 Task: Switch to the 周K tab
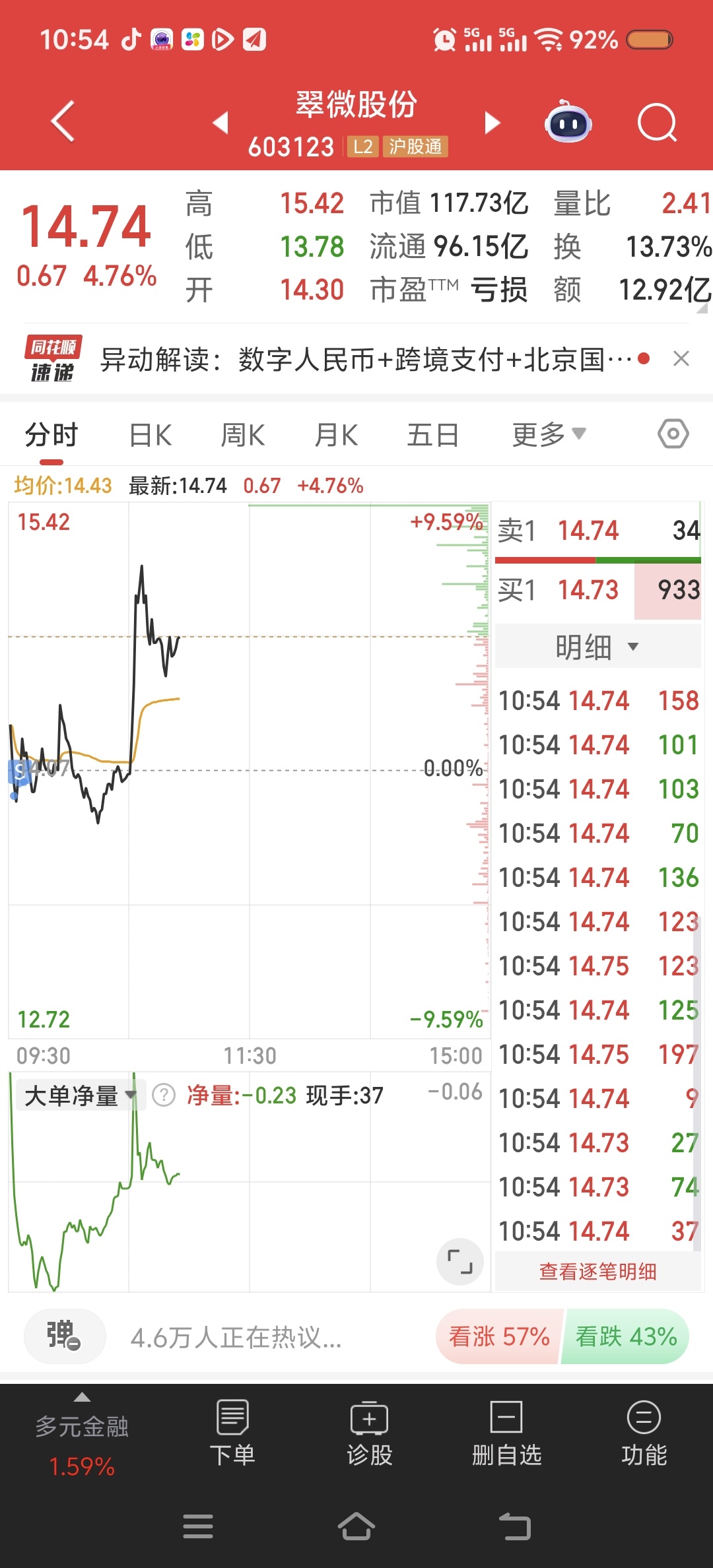[x=242, y=436]
